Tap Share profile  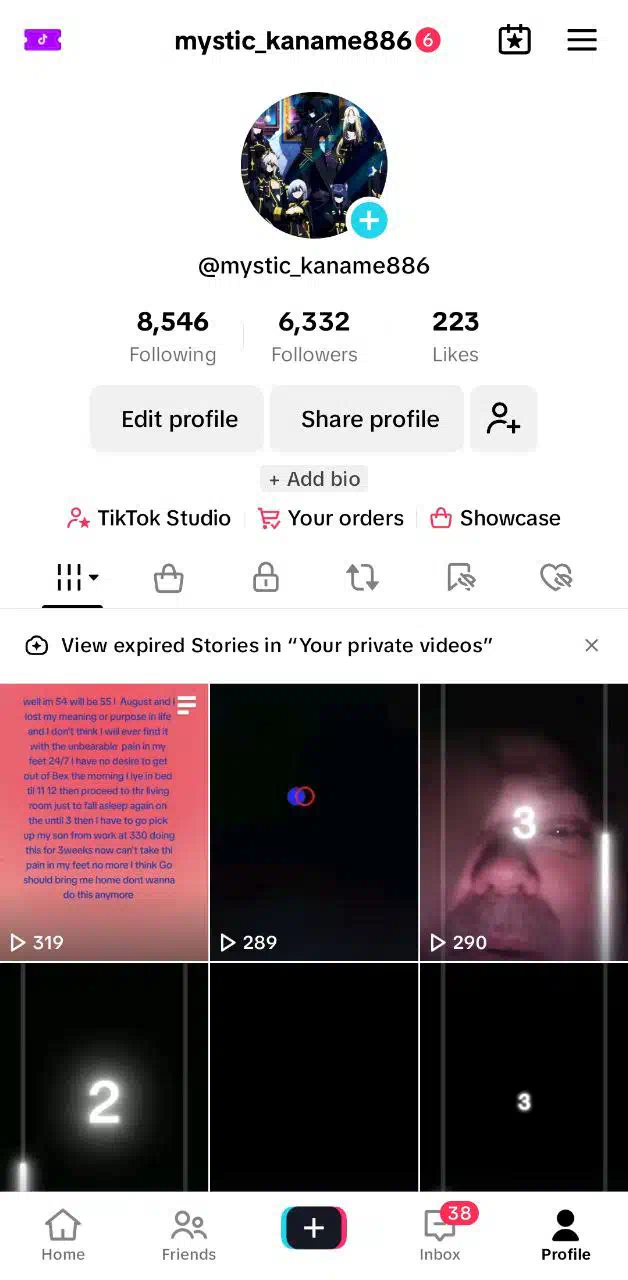point(368,419)
